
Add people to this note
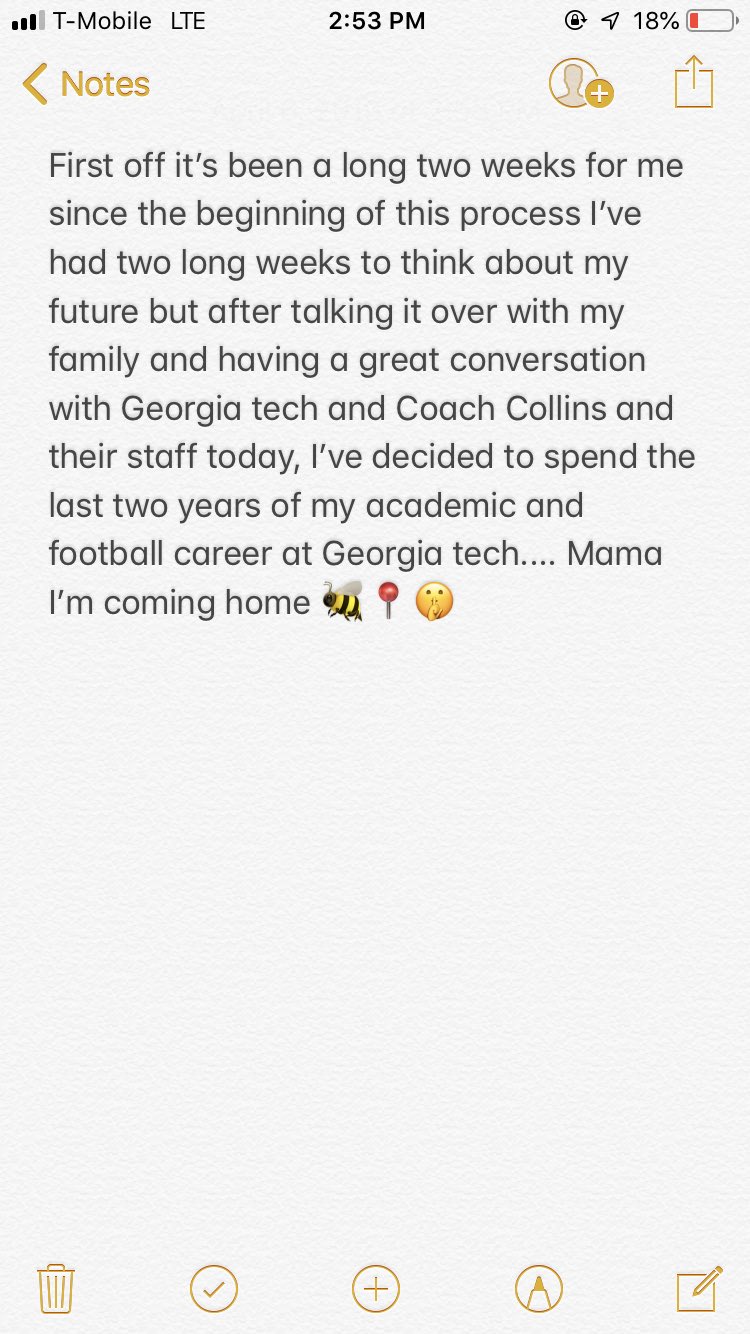[x=580, y=83]
